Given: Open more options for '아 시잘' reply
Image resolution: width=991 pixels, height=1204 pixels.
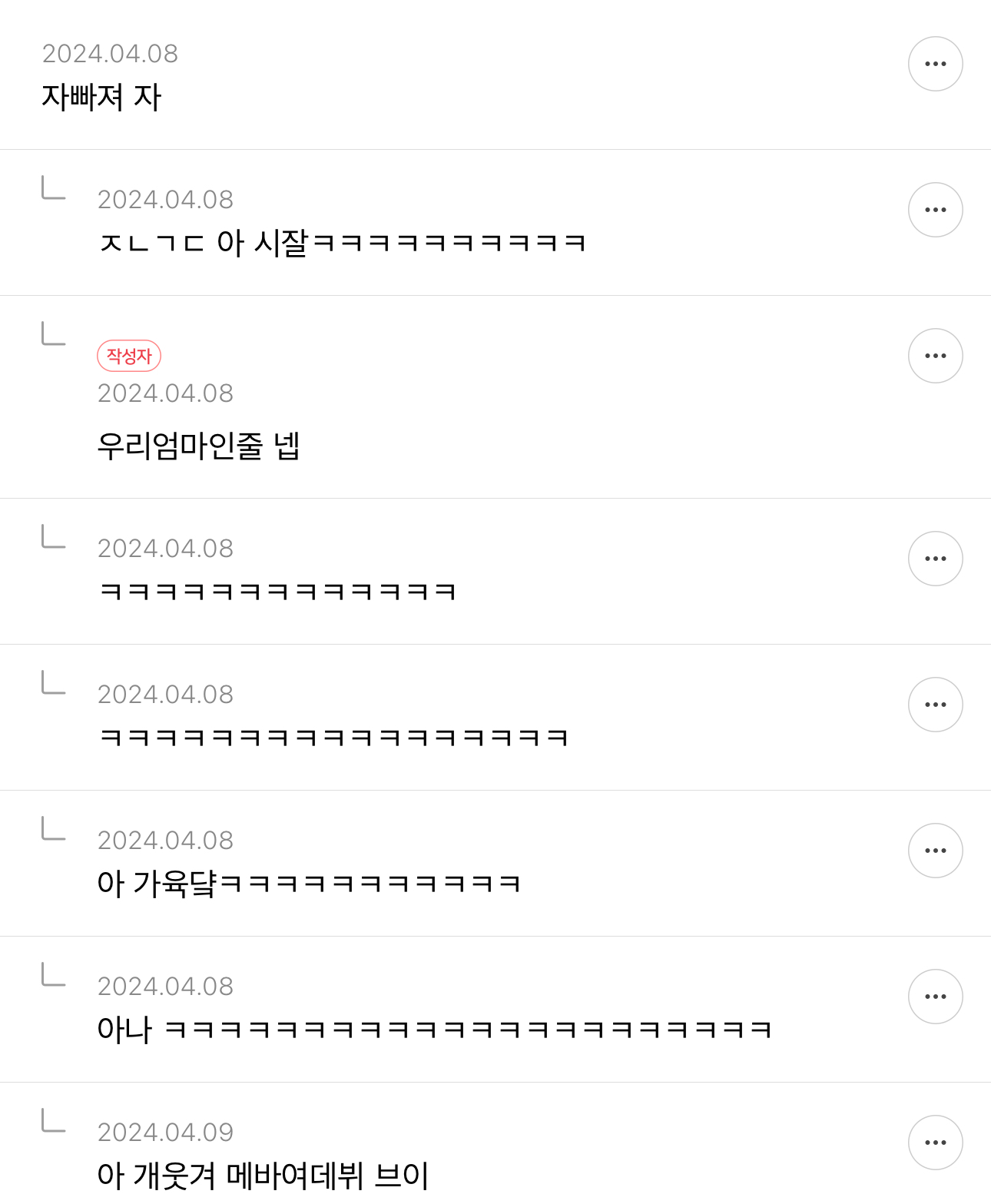Looking at the screenshot, I should click(935, 210).
